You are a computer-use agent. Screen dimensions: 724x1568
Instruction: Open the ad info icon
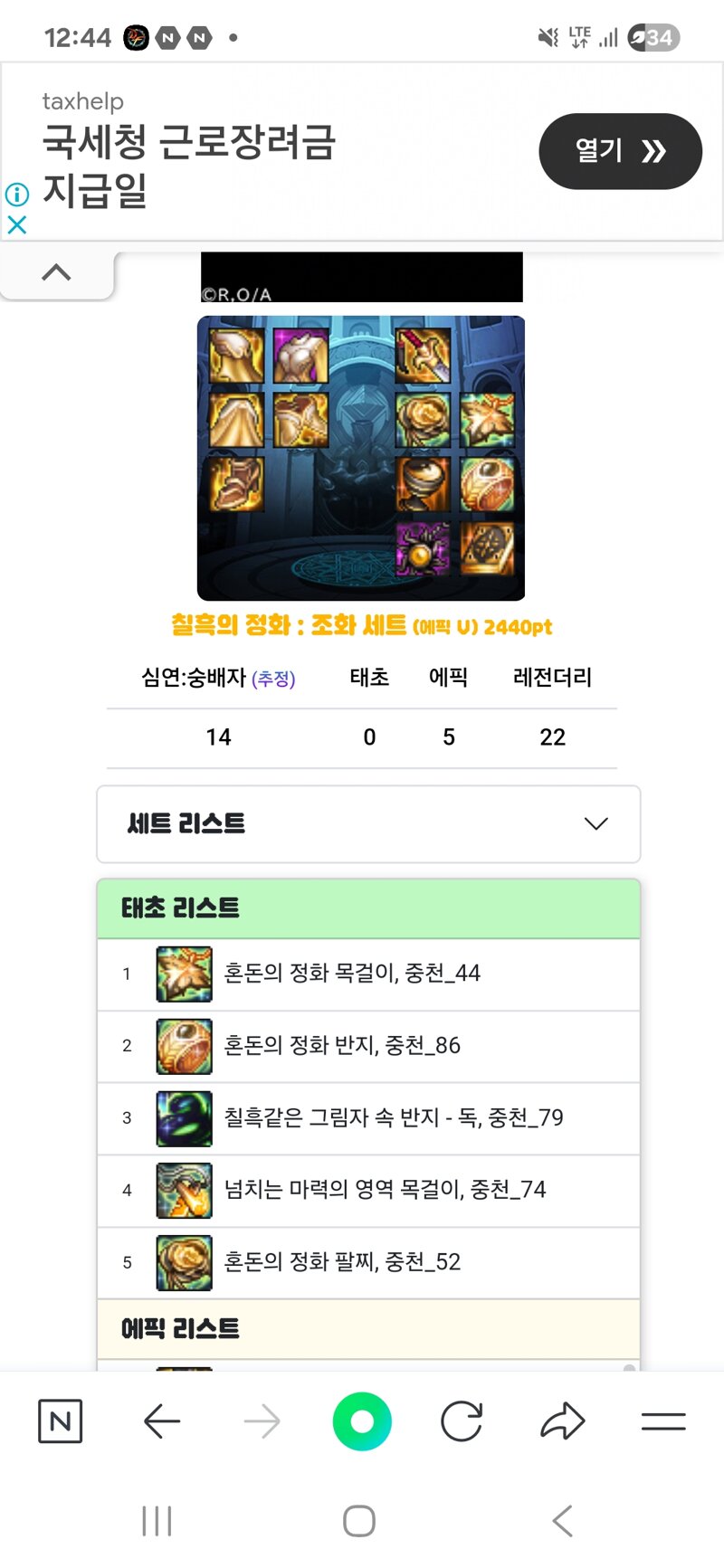pos(16,195)
